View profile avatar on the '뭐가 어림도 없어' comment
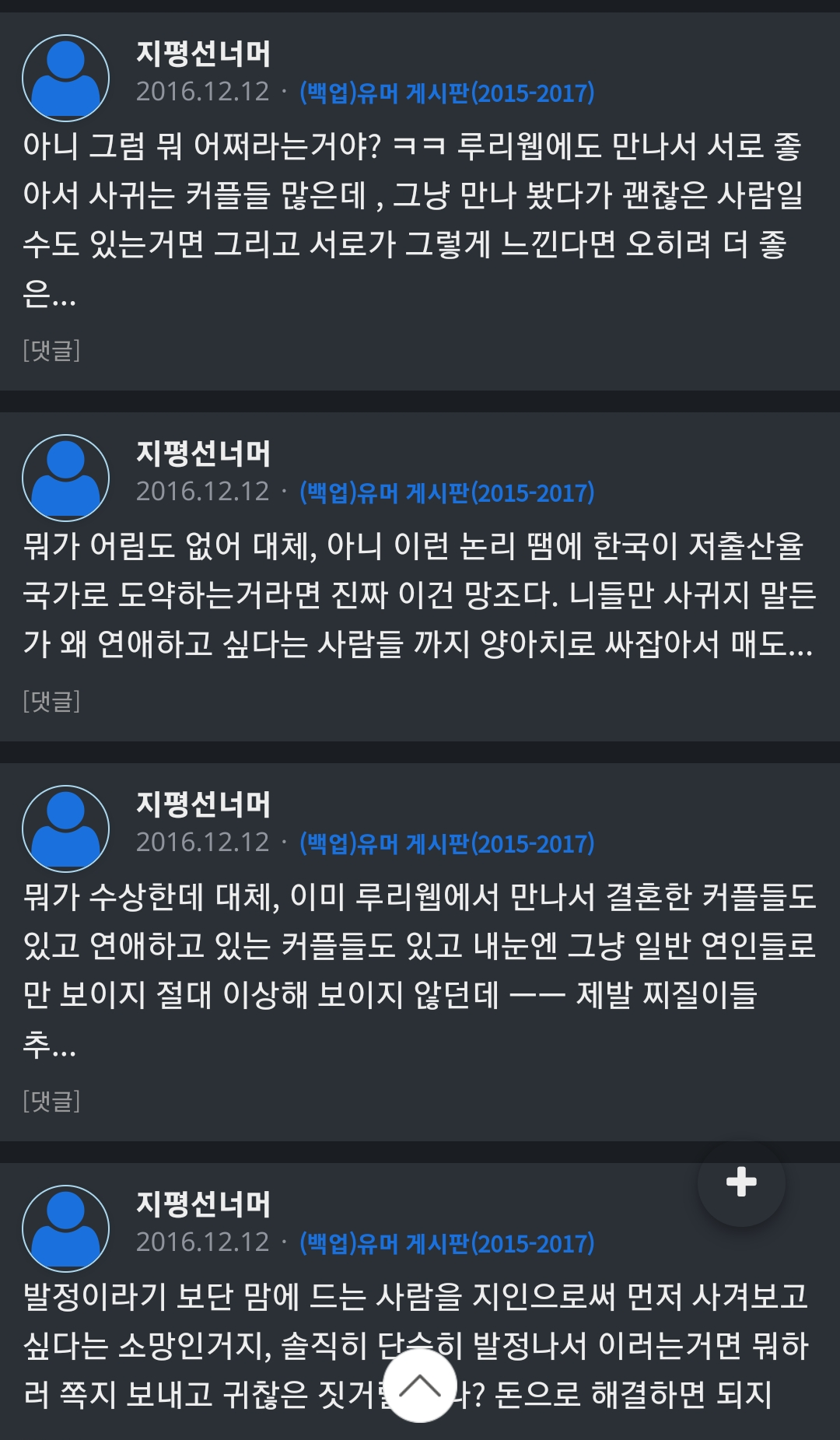Viewport: 840px width, 1440px height. click(x=66, y=478)
